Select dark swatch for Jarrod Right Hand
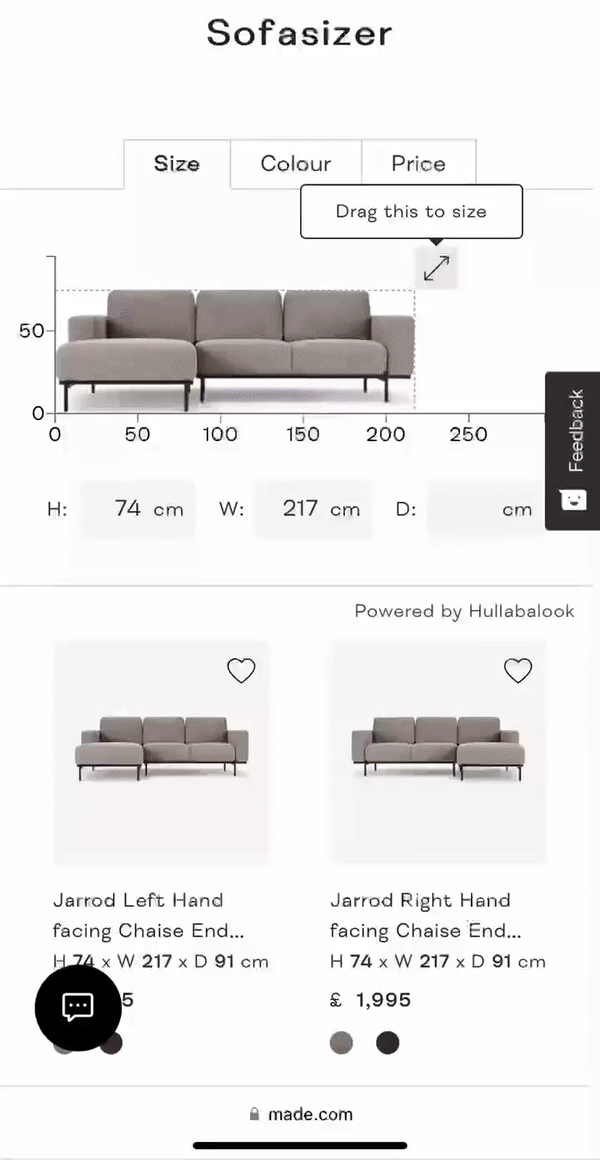The image size is (600, 1160). 388,1043
